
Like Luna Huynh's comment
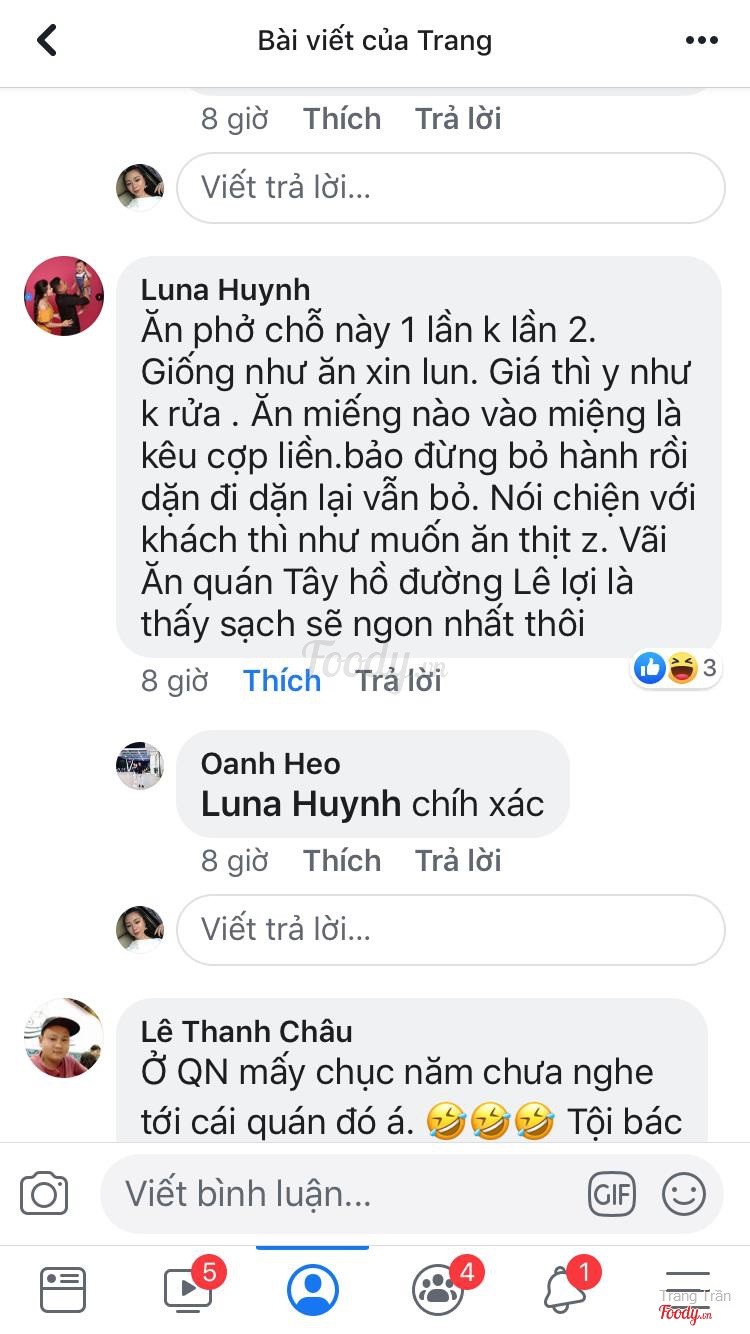point(282,681)
